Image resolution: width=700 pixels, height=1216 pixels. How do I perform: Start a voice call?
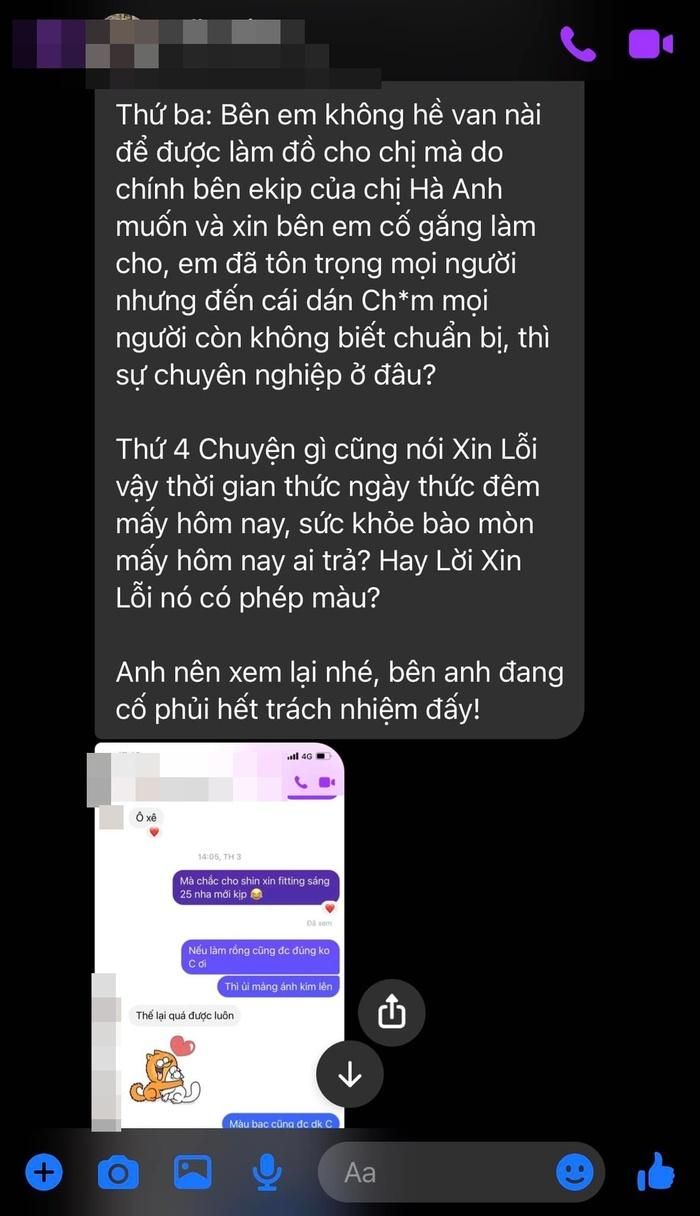pos(578,43)
